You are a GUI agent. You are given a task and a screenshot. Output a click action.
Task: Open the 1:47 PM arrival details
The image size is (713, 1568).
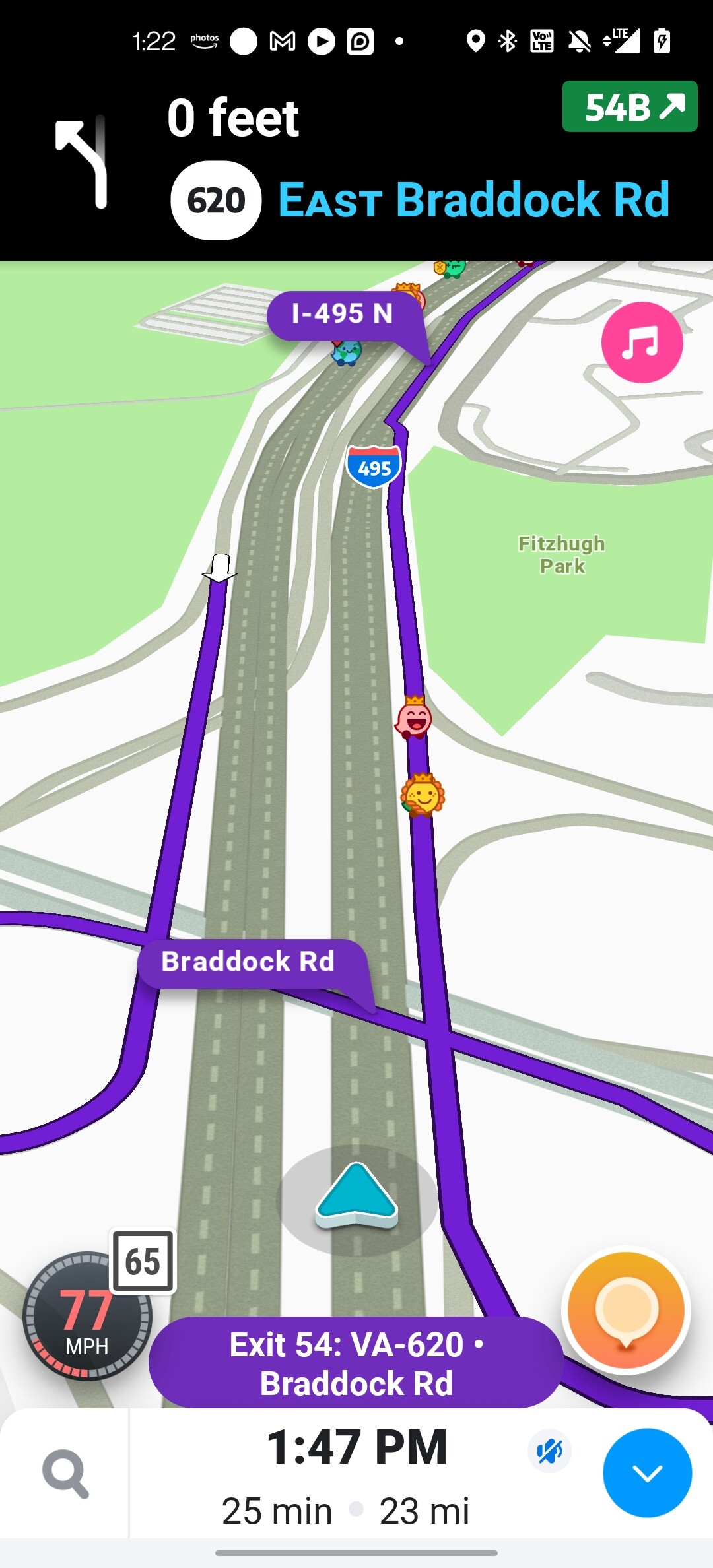point(356,1448)
